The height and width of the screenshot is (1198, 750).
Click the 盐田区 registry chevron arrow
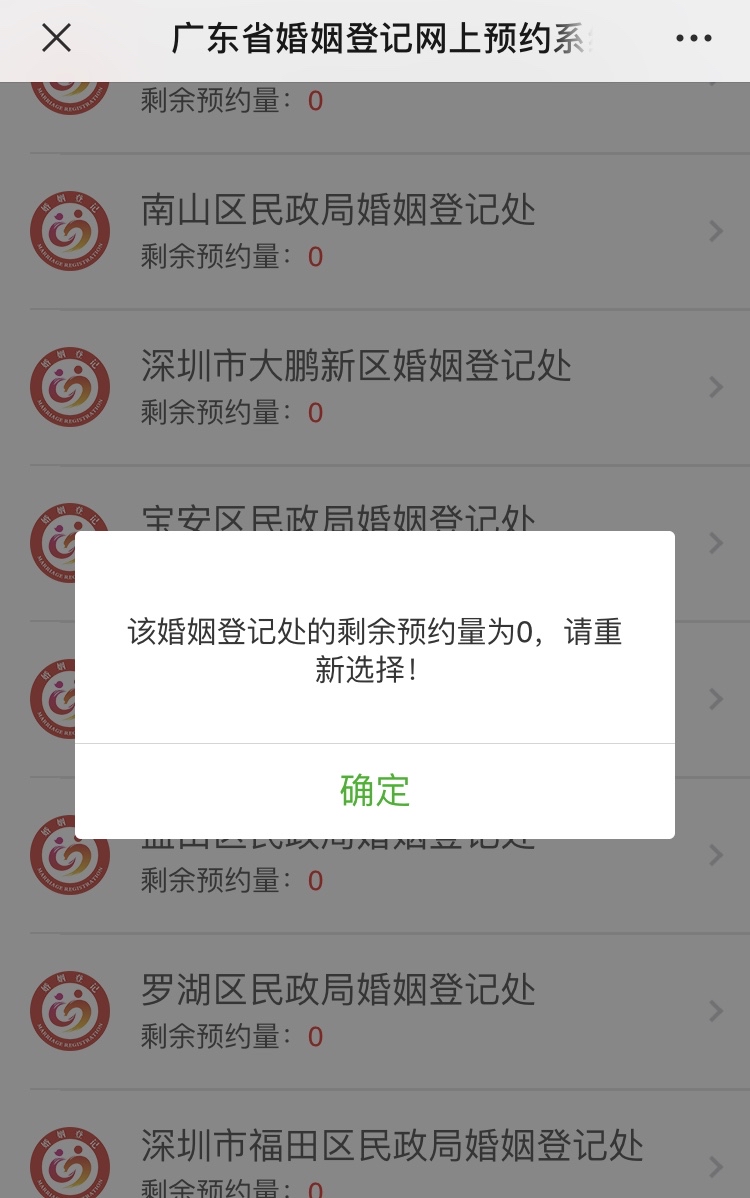(715, 855)
